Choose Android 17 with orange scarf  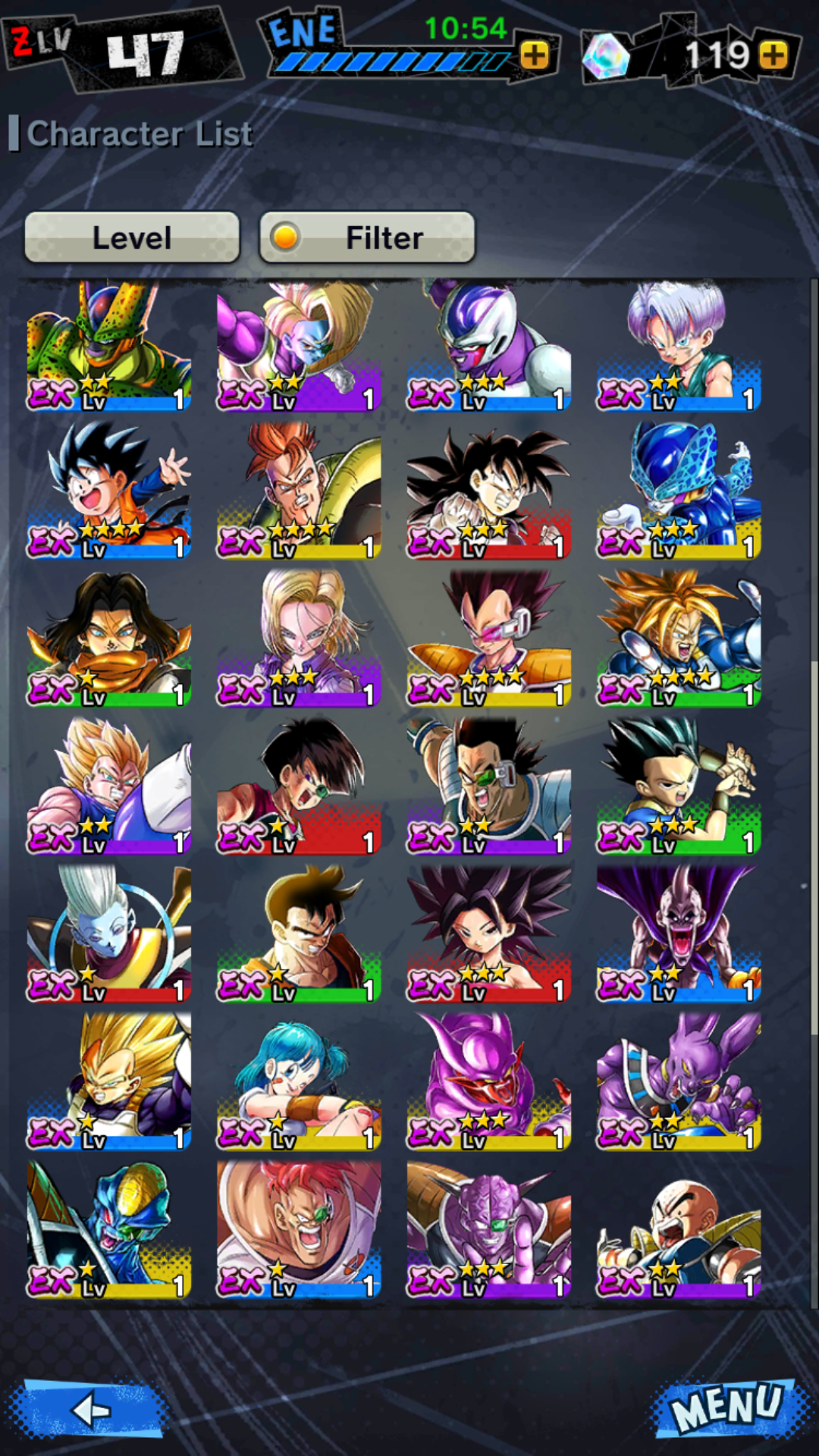point(108,639)
